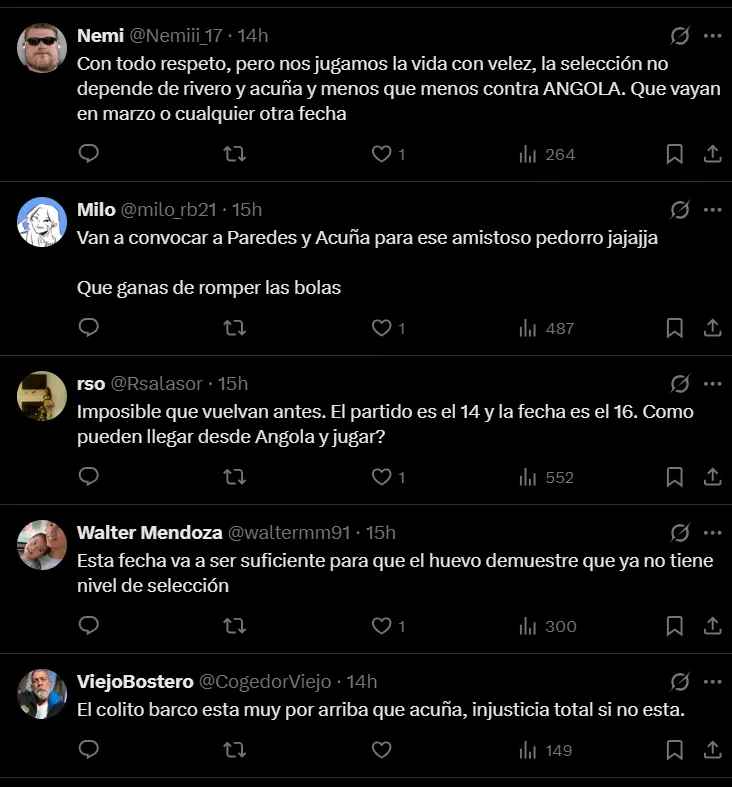This screenshot has height=787, width=732.
Task: Bookmark ViejoBostero's tweet
Action: (x=675, y=750)
